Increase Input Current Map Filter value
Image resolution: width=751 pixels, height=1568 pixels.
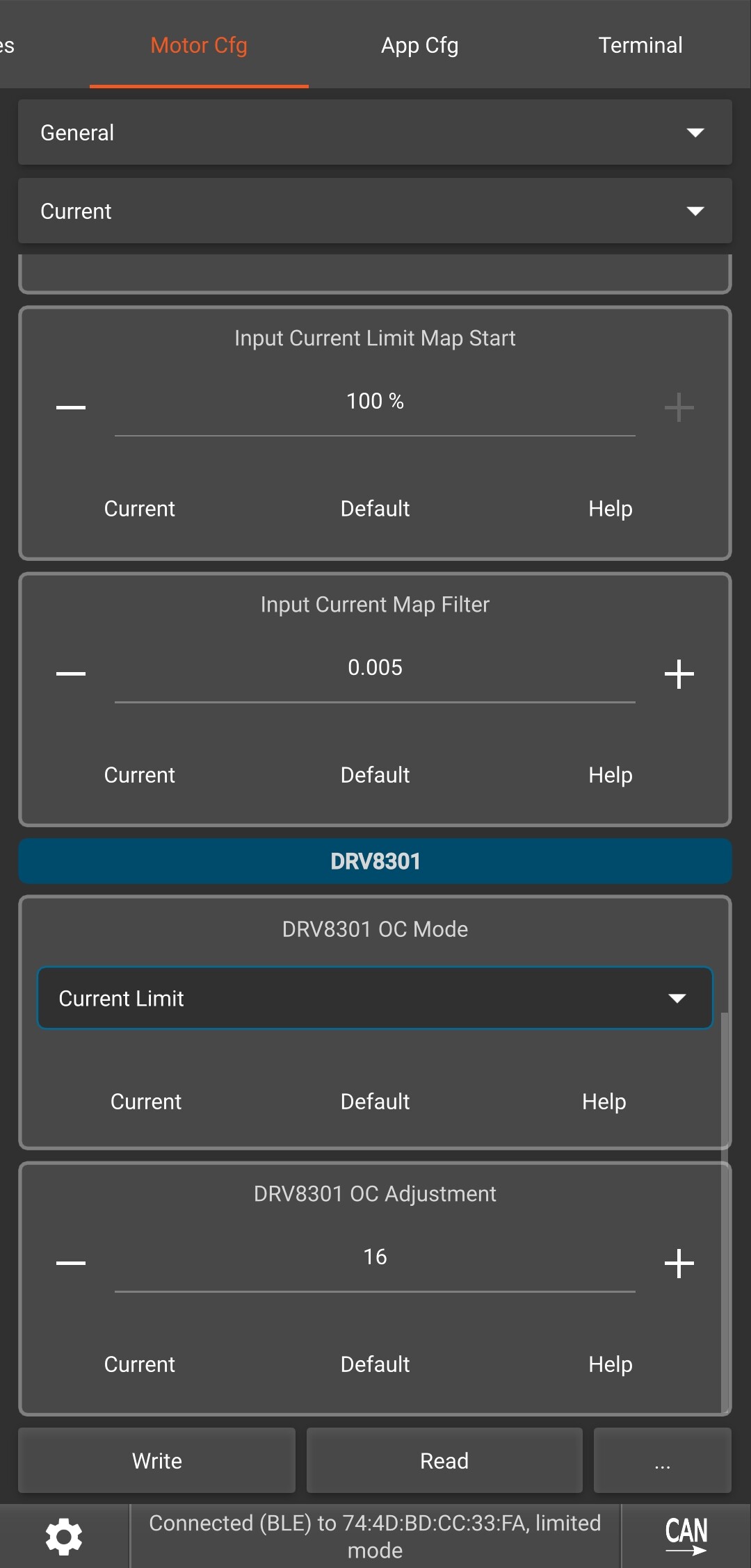click(679, 674)
